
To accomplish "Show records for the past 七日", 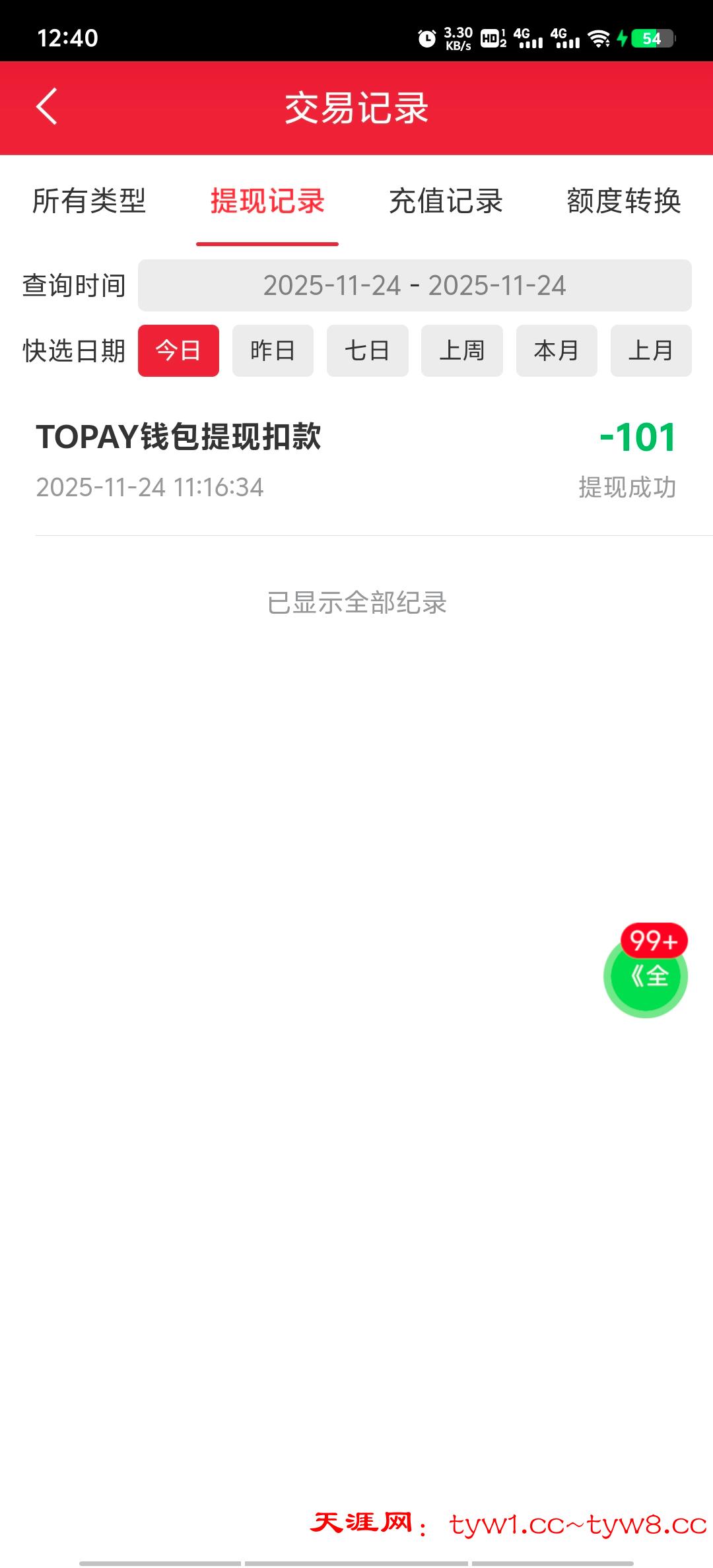I will point(367,350).
